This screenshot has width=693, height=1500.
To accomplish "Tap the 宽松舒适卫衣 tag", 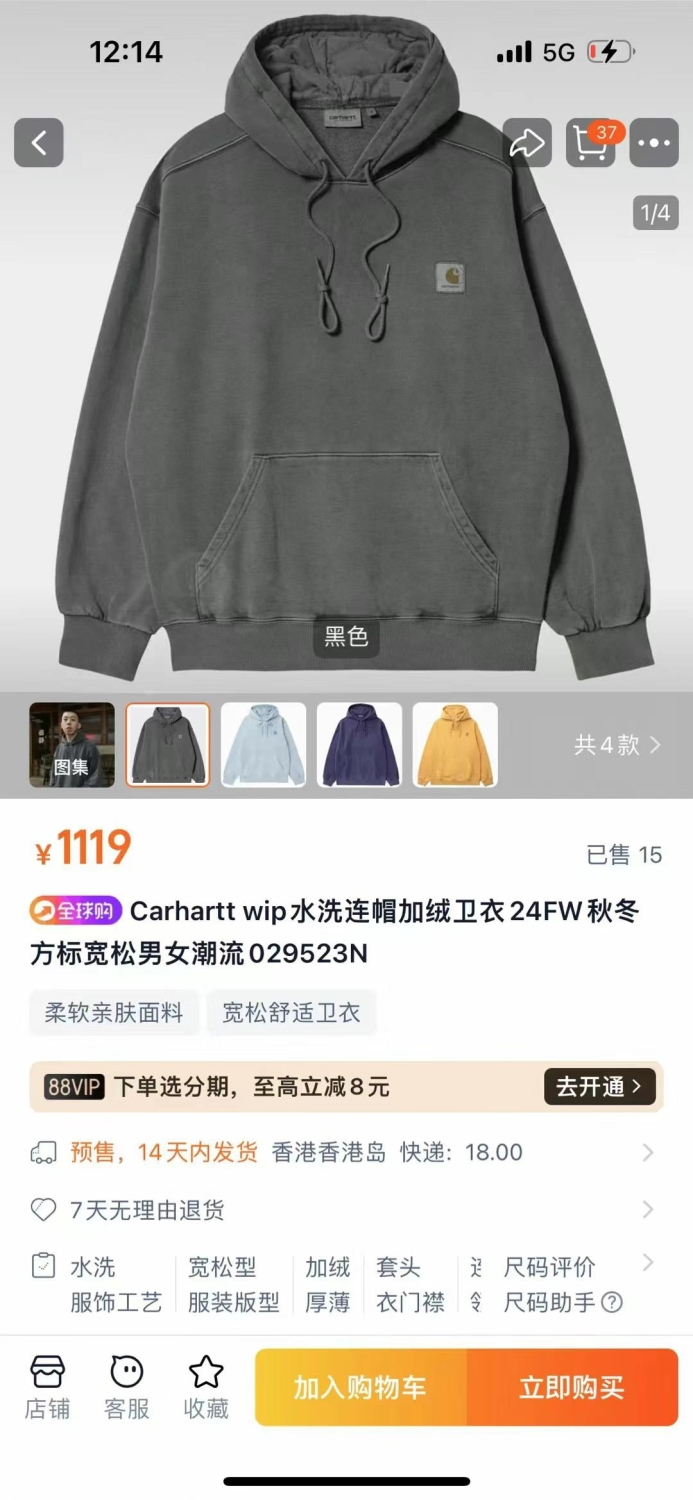I will 291,1013.
